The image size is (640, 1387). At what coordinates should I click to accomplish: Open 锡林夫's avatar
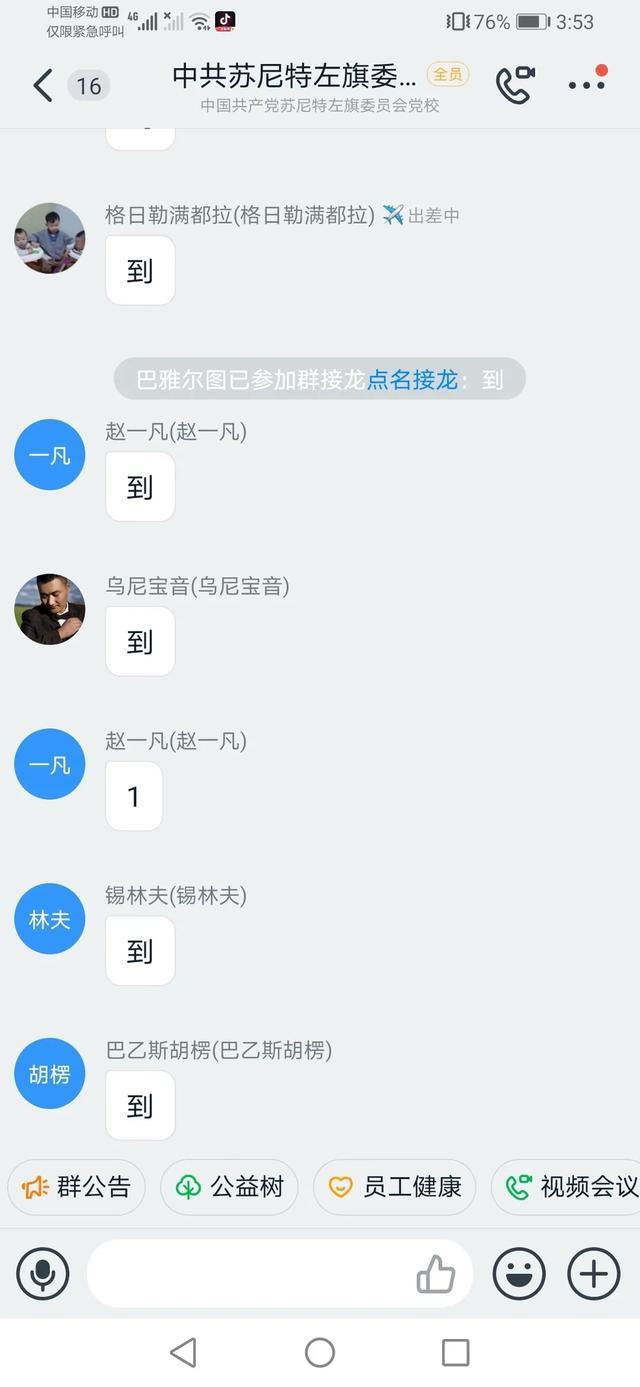pos(50,919)
